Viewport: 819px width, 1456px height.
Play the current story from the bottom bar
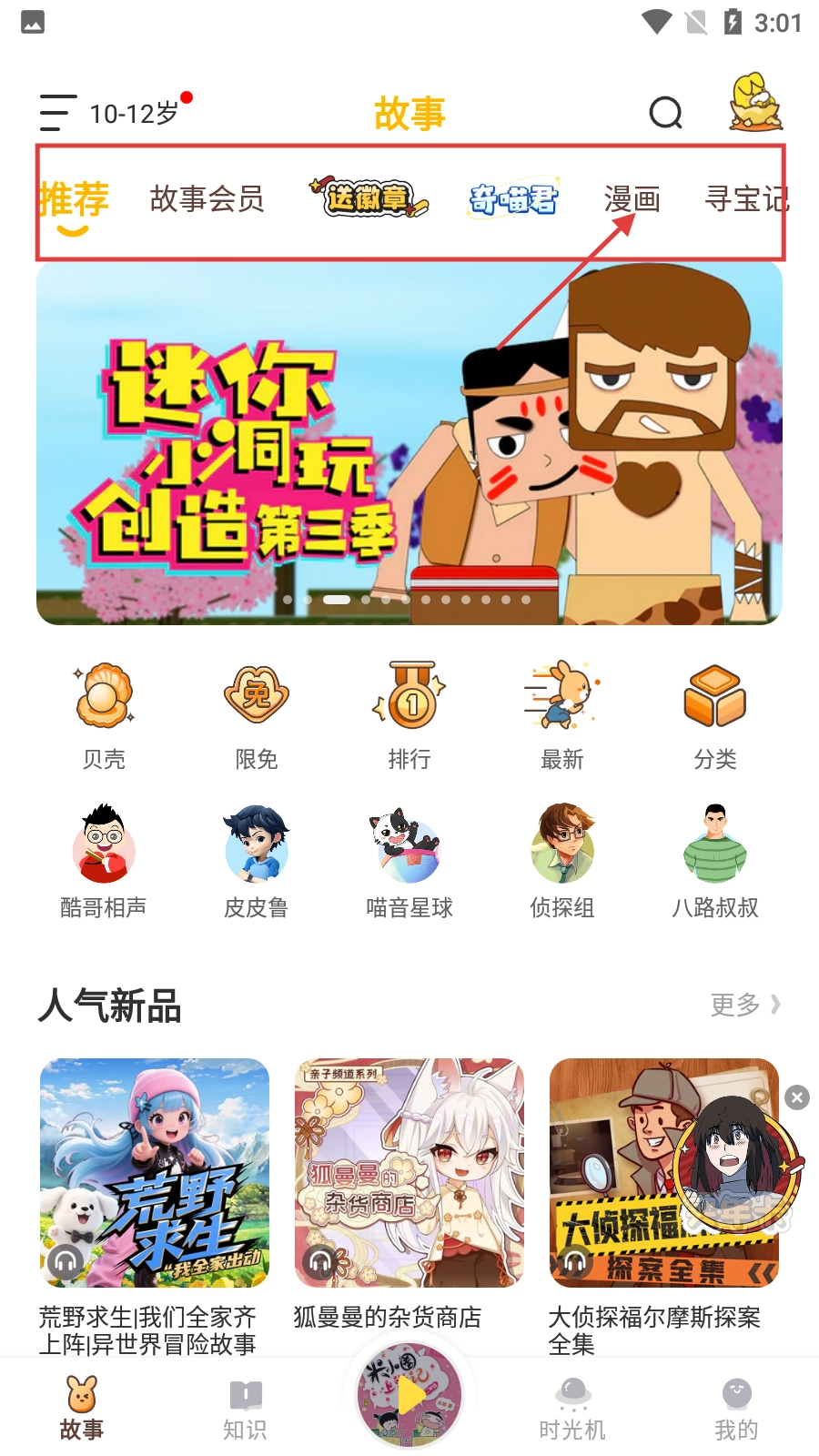coord(409,1396)
